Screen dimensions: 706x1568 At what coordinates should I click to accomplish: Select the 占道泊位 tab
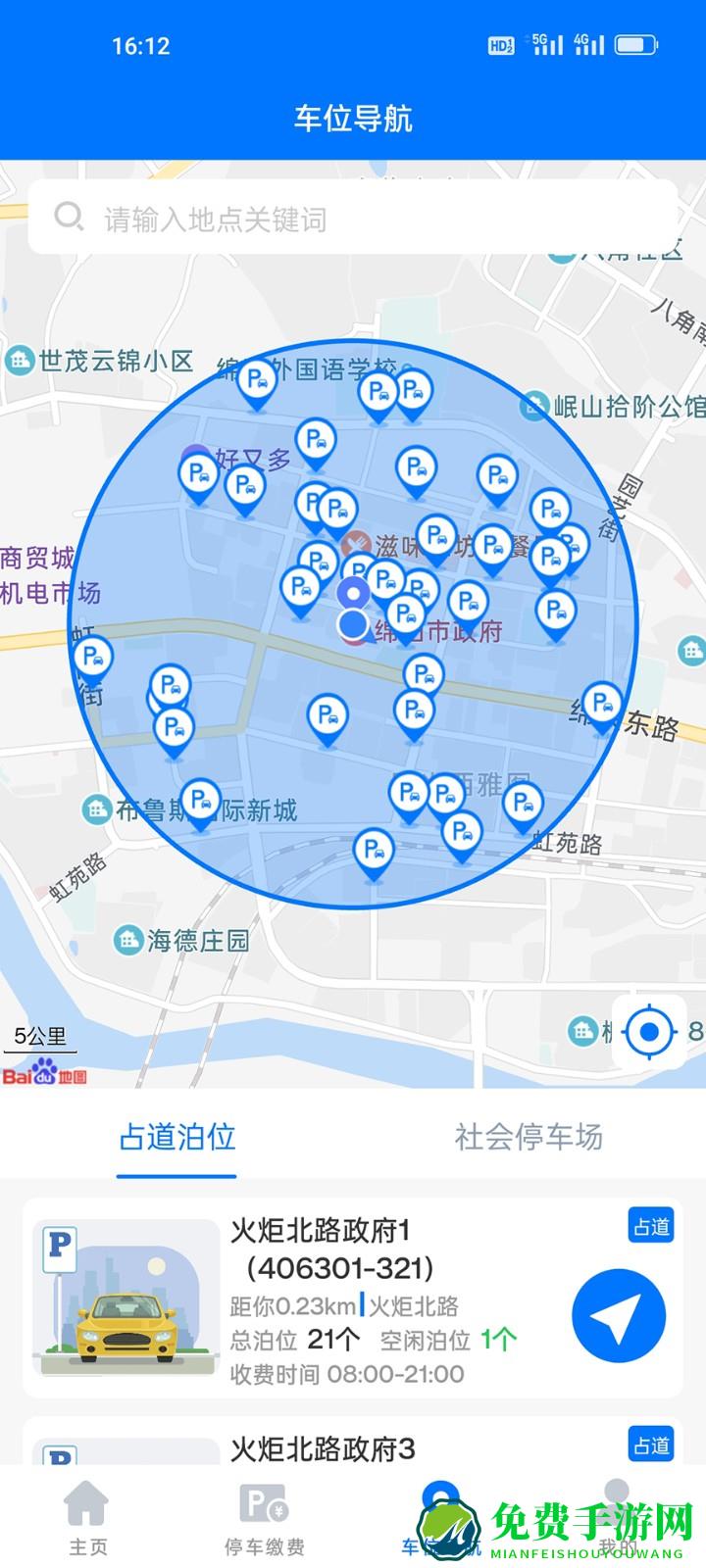tap(176, 1138)
